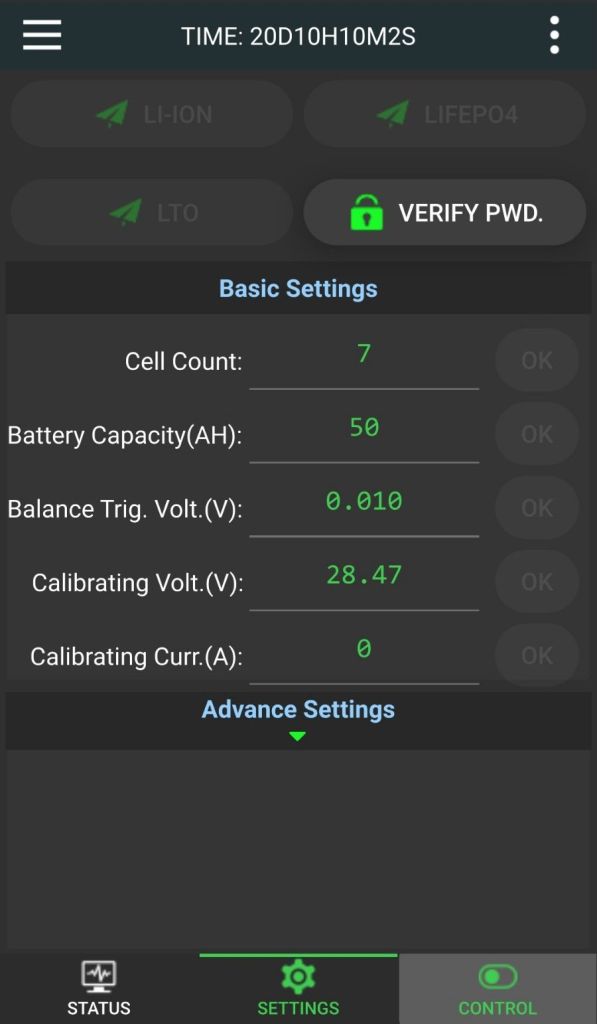The image size is (597, 1024).
Task: Switch to the CONTROL tab
Action: tap(498, 988)
